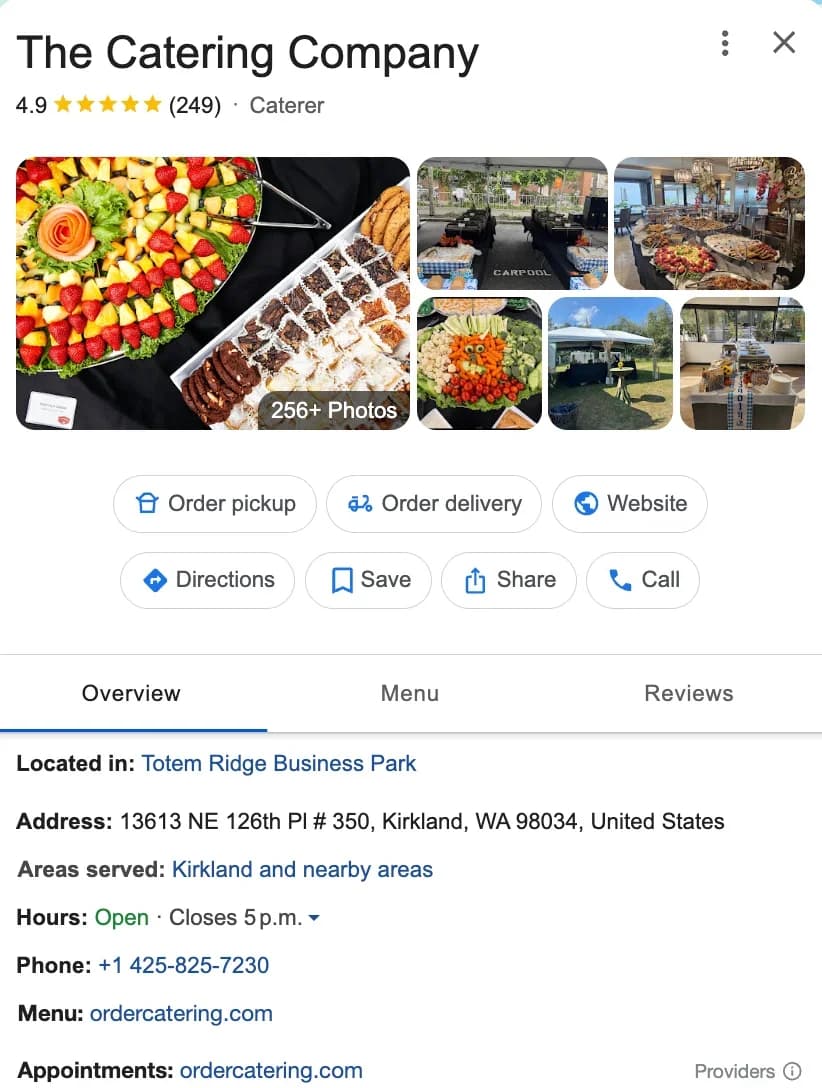This screenshot has width=822, height=1088.
Task: Click Kirkland and nearby areas link
Action: pyautogui.click(x=302, y=869)
